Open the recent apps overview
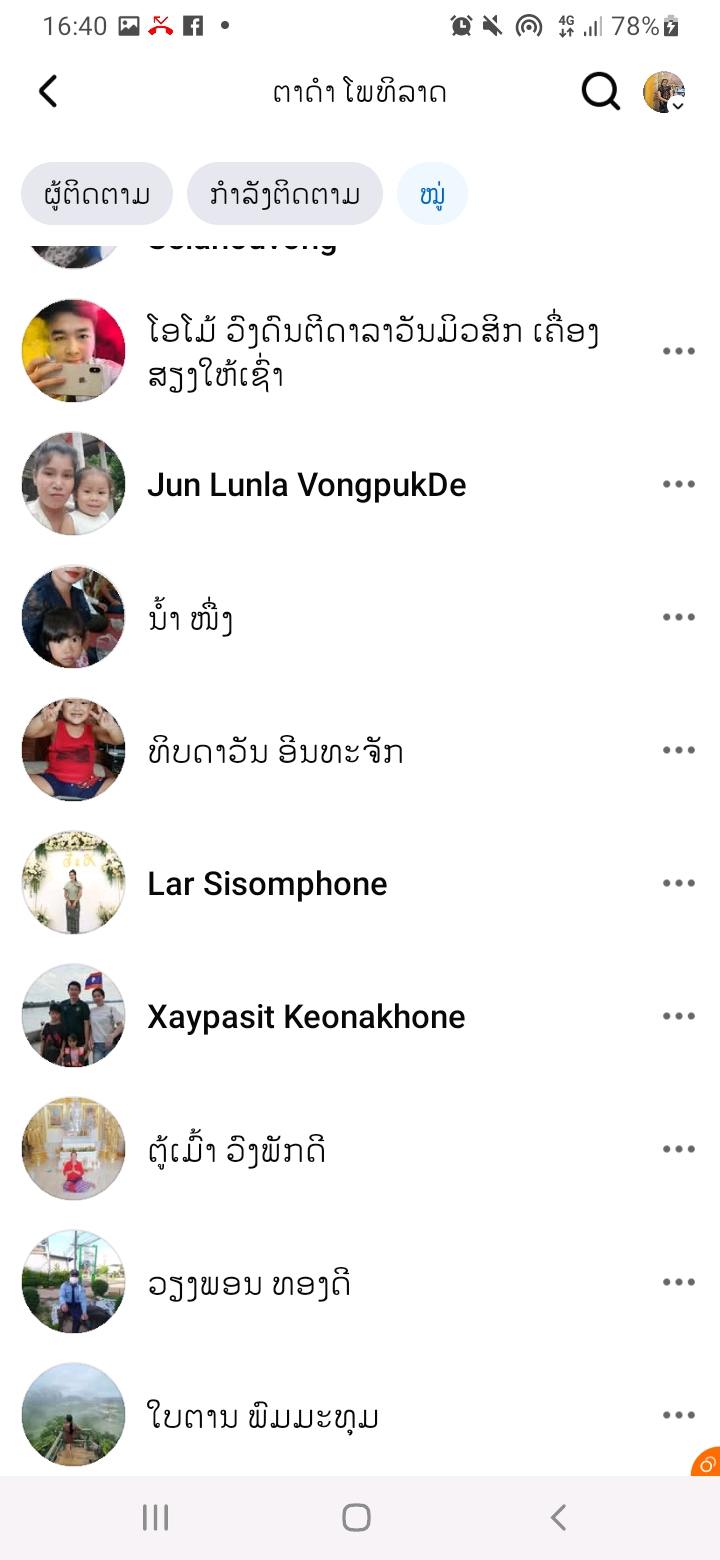This screenshot has height=1560, width=720. tap(155, 1517)
